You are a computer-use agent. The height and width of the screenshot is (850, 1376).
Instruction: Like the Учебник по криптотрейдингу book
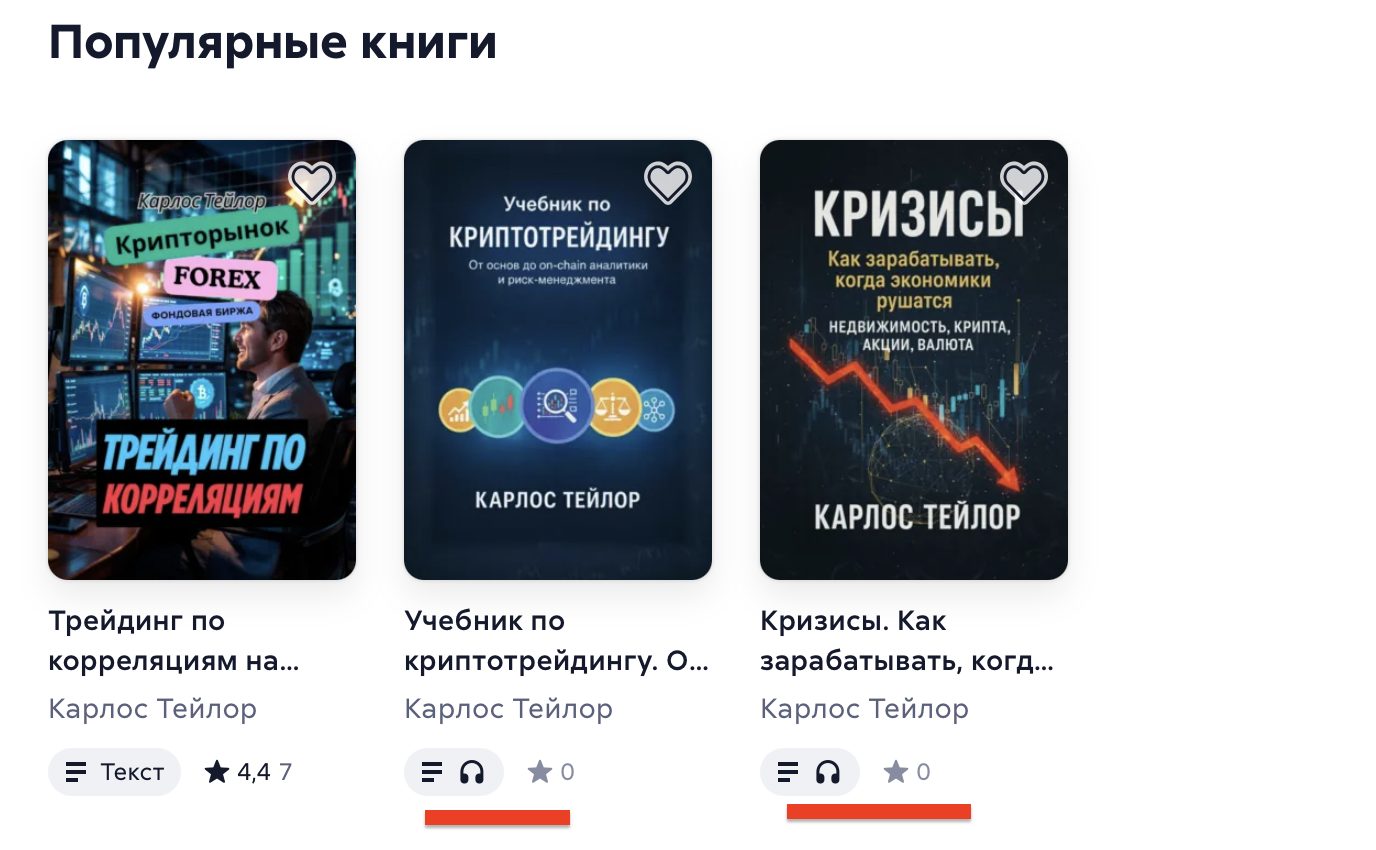pyautogui.click(x=668, y=183)
